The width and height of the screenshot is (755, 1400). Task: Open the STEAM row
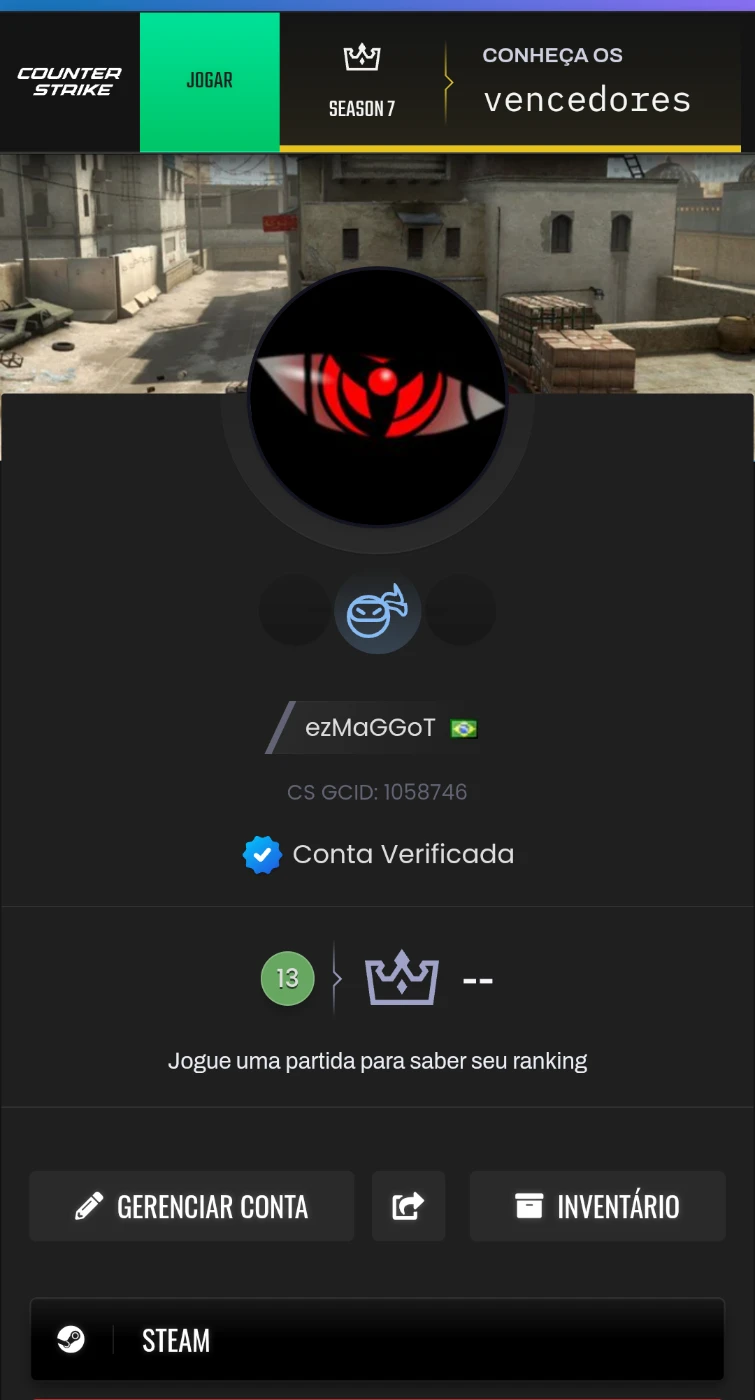(x=377, y=1340)
